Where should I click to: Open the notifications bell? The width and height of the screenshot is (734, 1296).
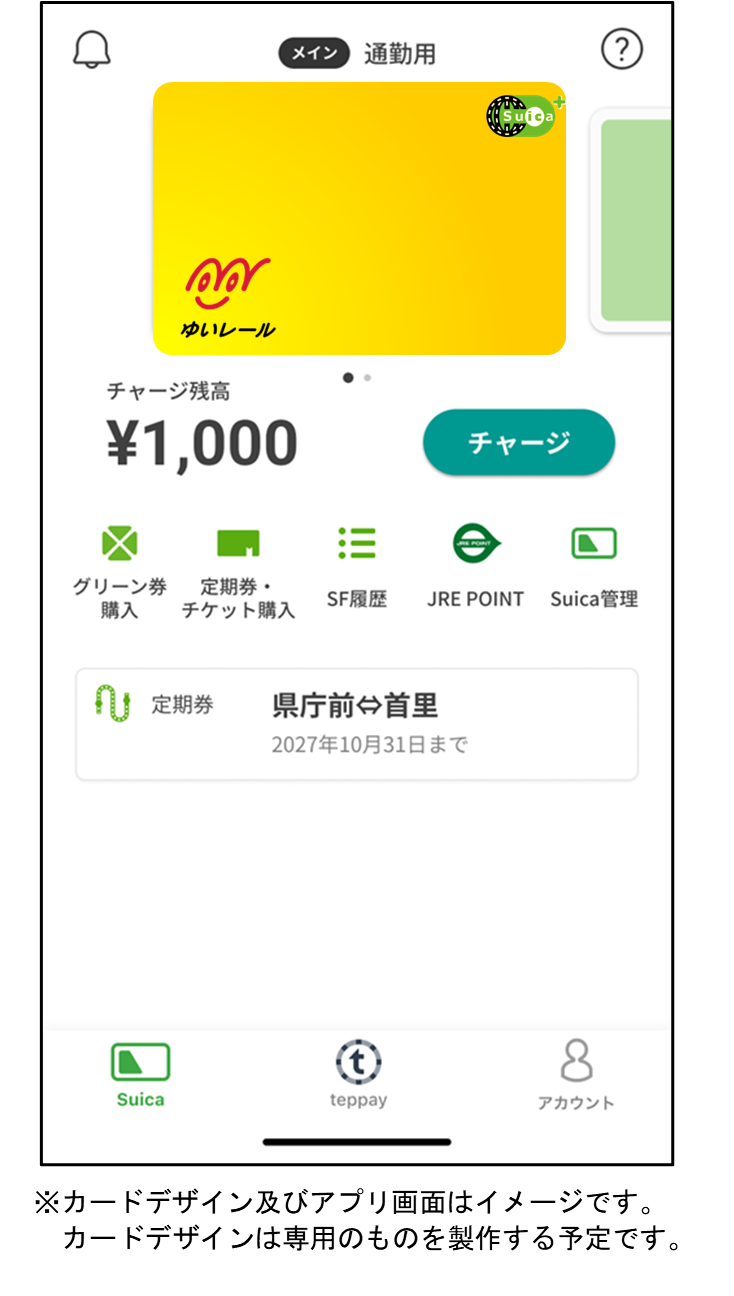(92, 49)
